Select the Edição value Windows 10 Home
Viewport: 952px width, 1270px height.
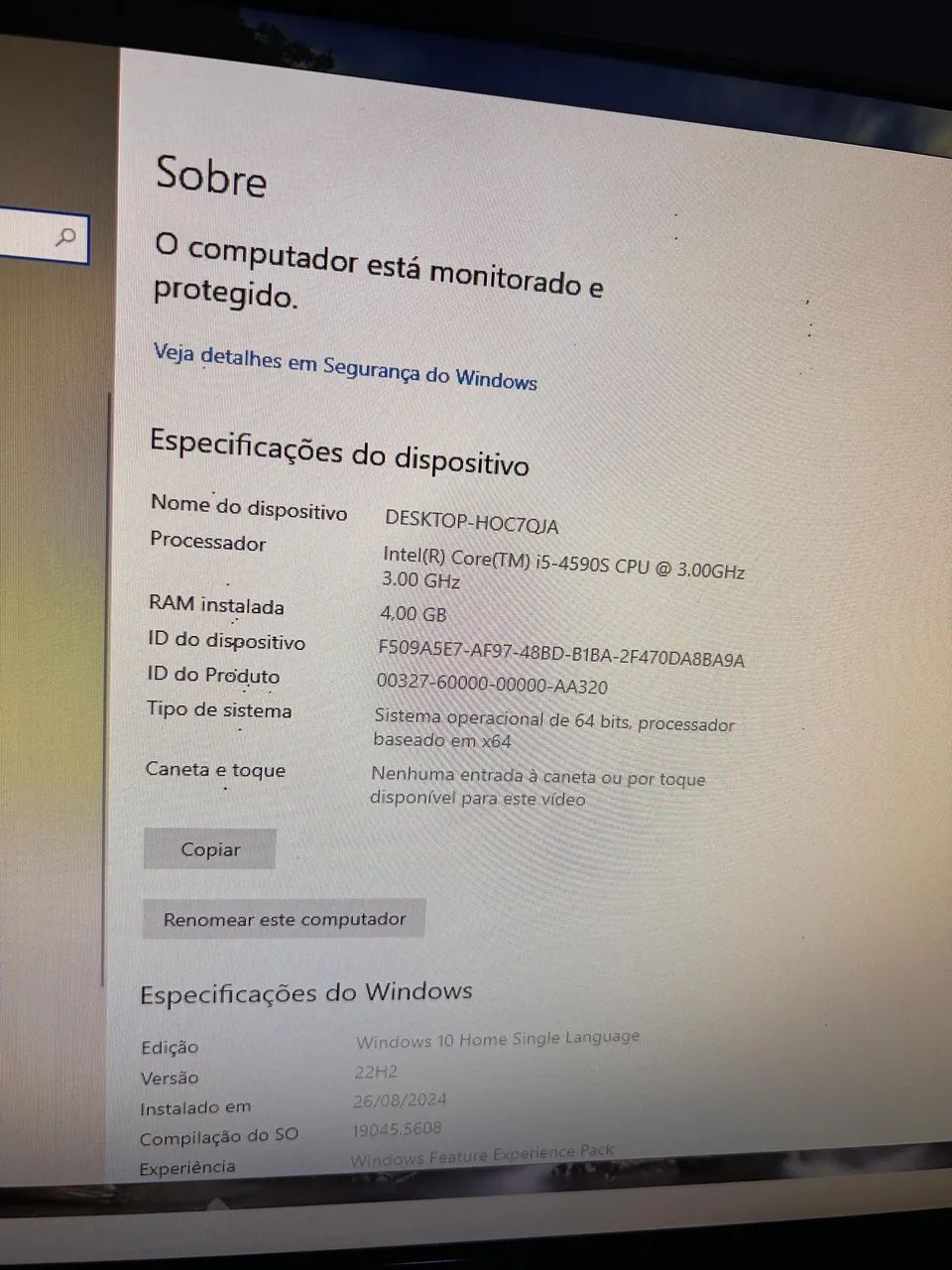pyautogui.click(x=498, y=1041)
